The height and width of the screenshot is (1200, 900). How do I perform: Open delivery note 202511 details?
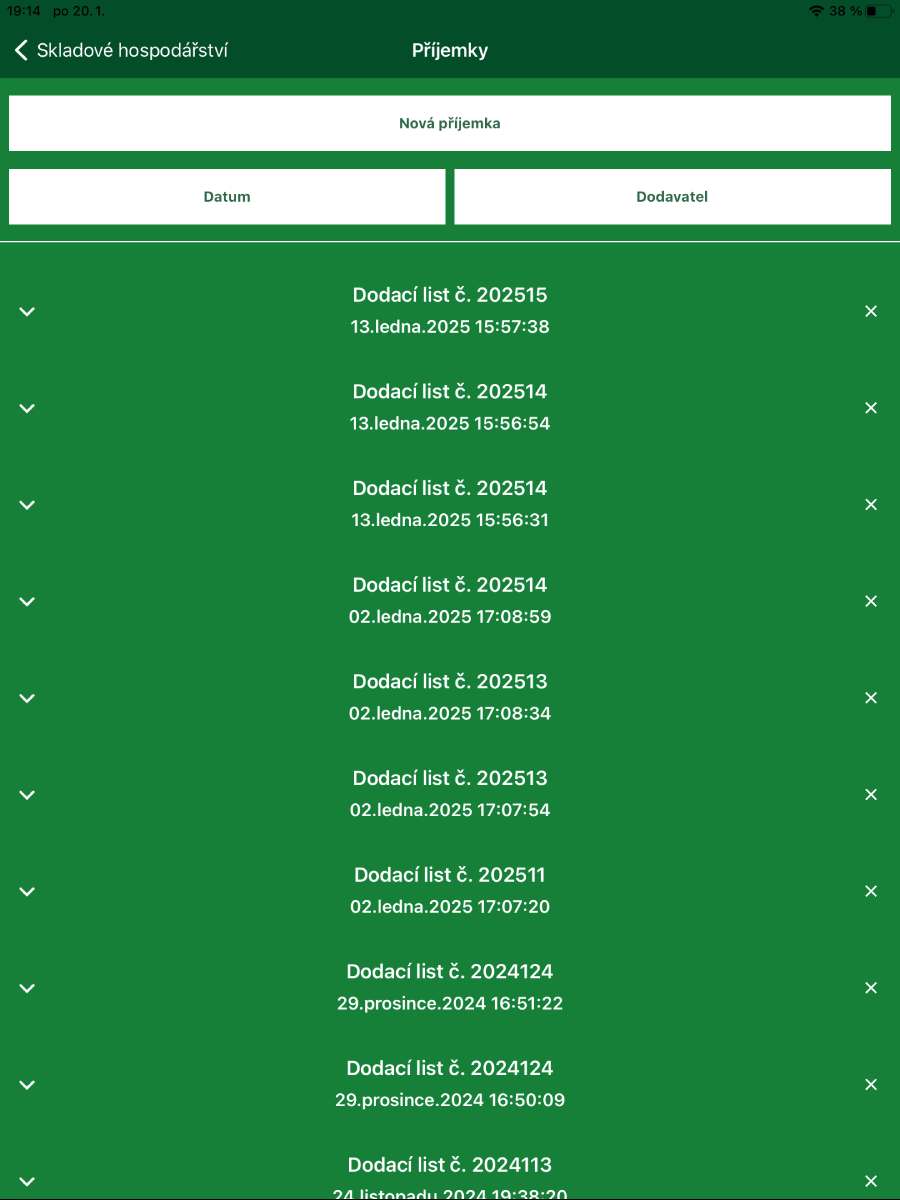click(x=27, y=891)
